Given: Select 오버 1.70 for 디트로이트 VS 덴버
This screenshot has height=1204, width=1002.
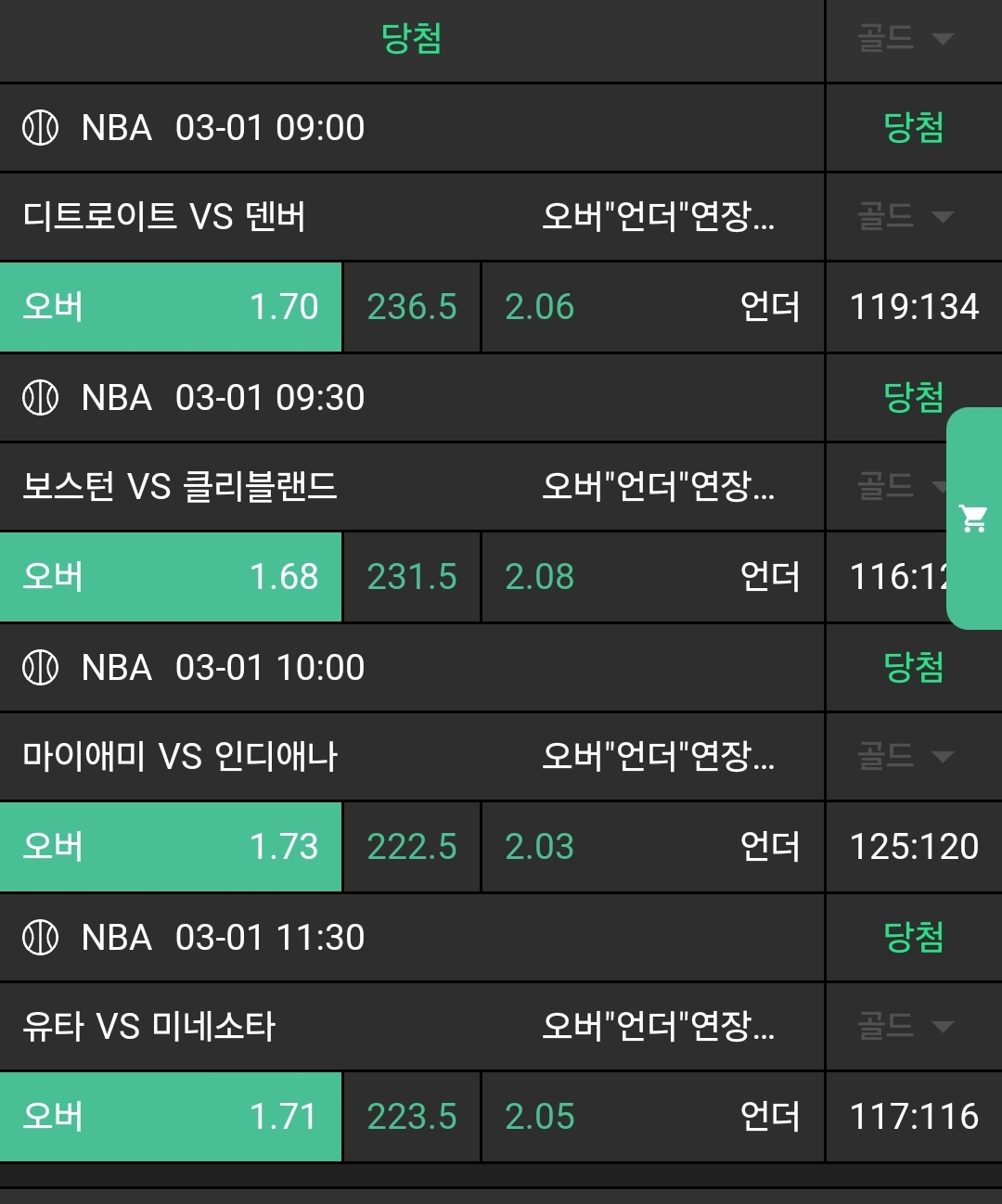Looking at the screenshot, I should (171, 307).
